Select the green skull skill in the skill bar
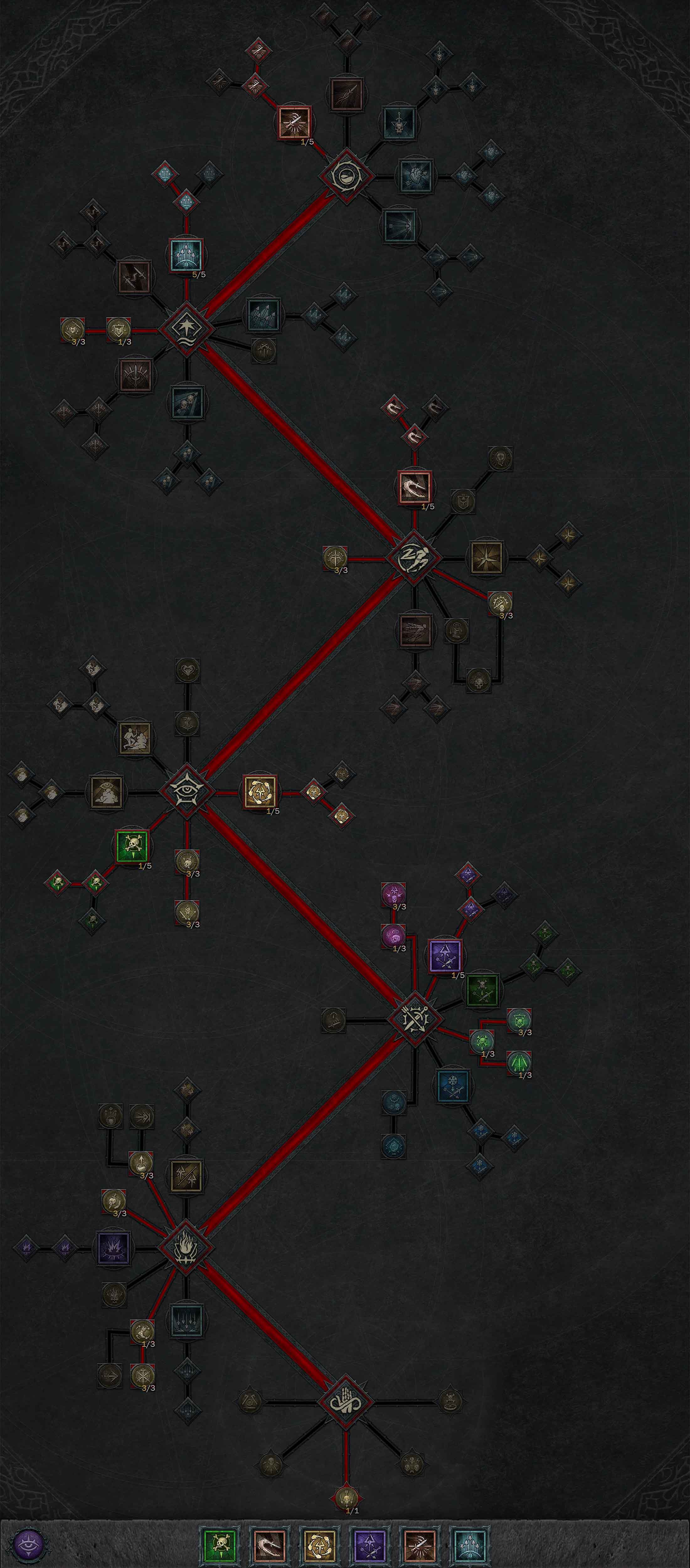The height and width of the screenshot is (1568, 690). click(219, 1545)
